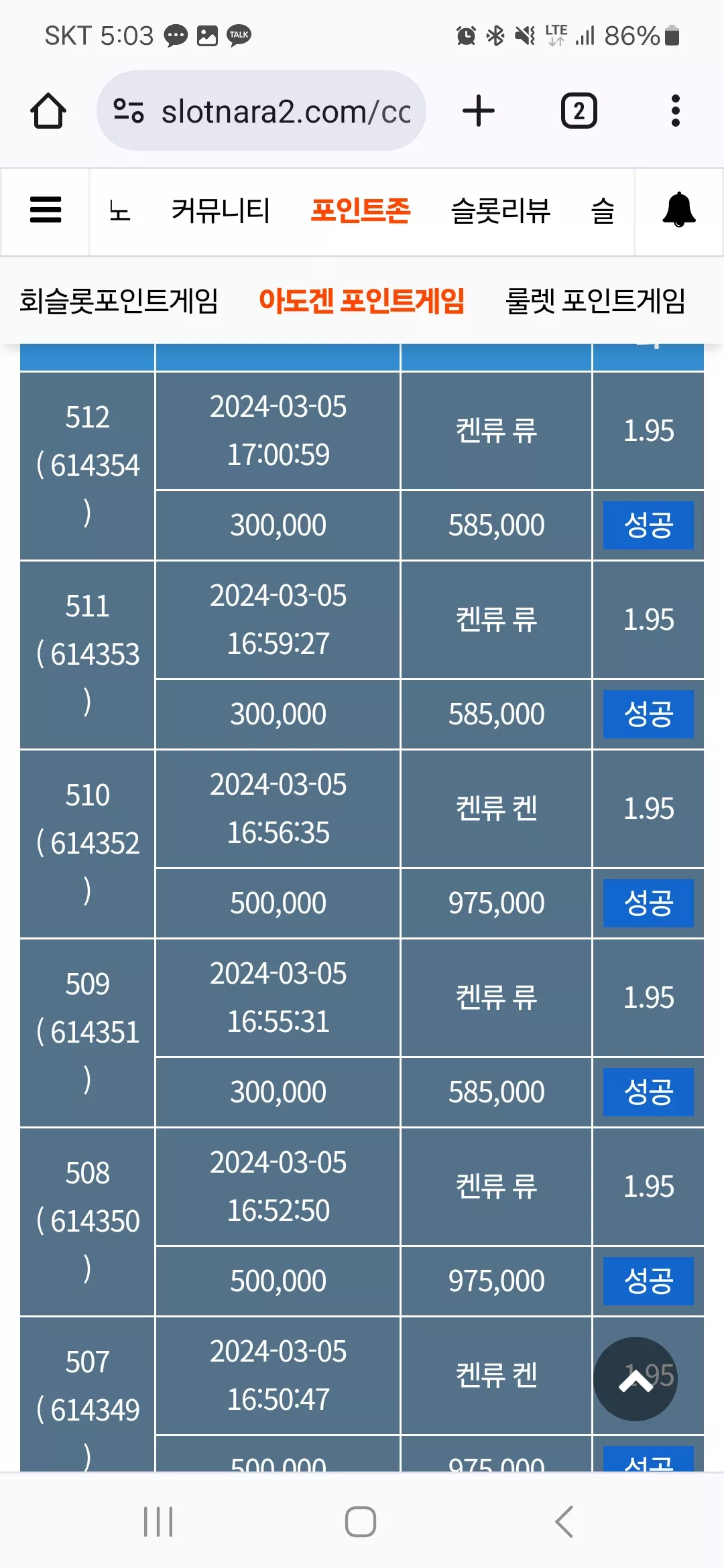This screenshot has height=1568, width=724.
Task: Open the notifications bell
Action: coord(678,210)
